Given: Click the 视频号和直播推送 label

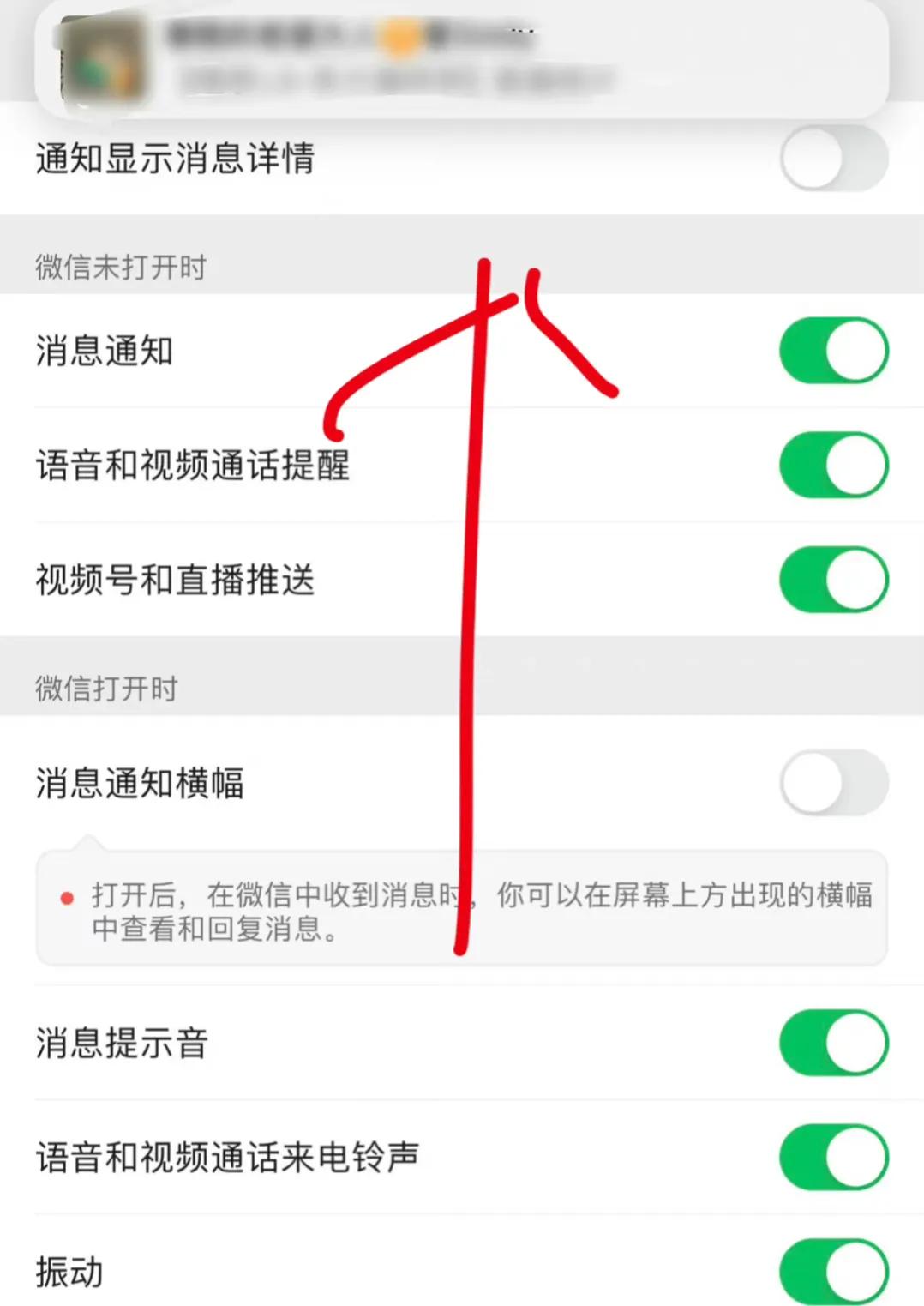Looking at the screenshot, I should coord(176,580).
